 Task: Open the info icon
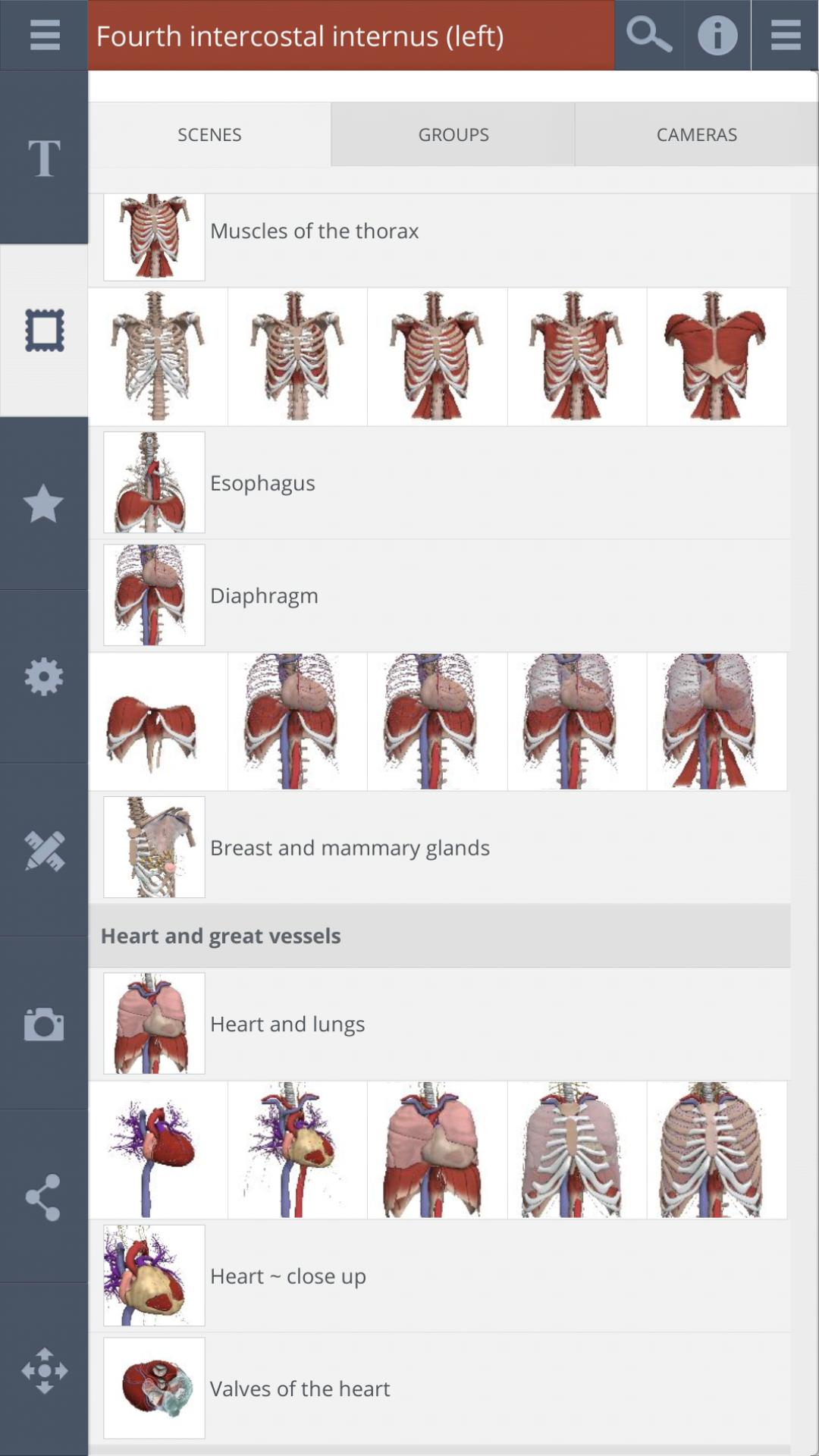(717, 35)
